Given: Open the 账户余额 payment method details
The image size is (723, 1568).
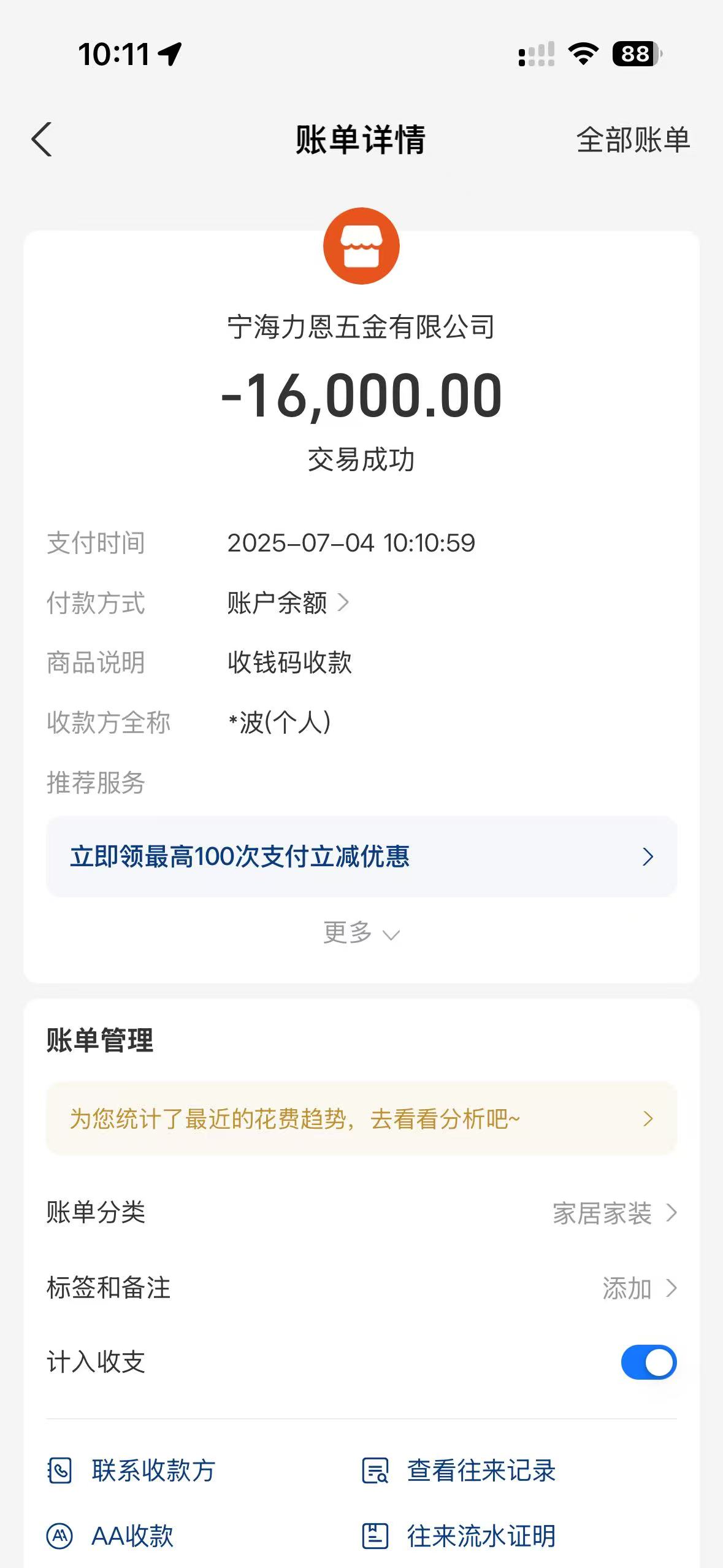Looking at the screenshot, I should 288,603.
